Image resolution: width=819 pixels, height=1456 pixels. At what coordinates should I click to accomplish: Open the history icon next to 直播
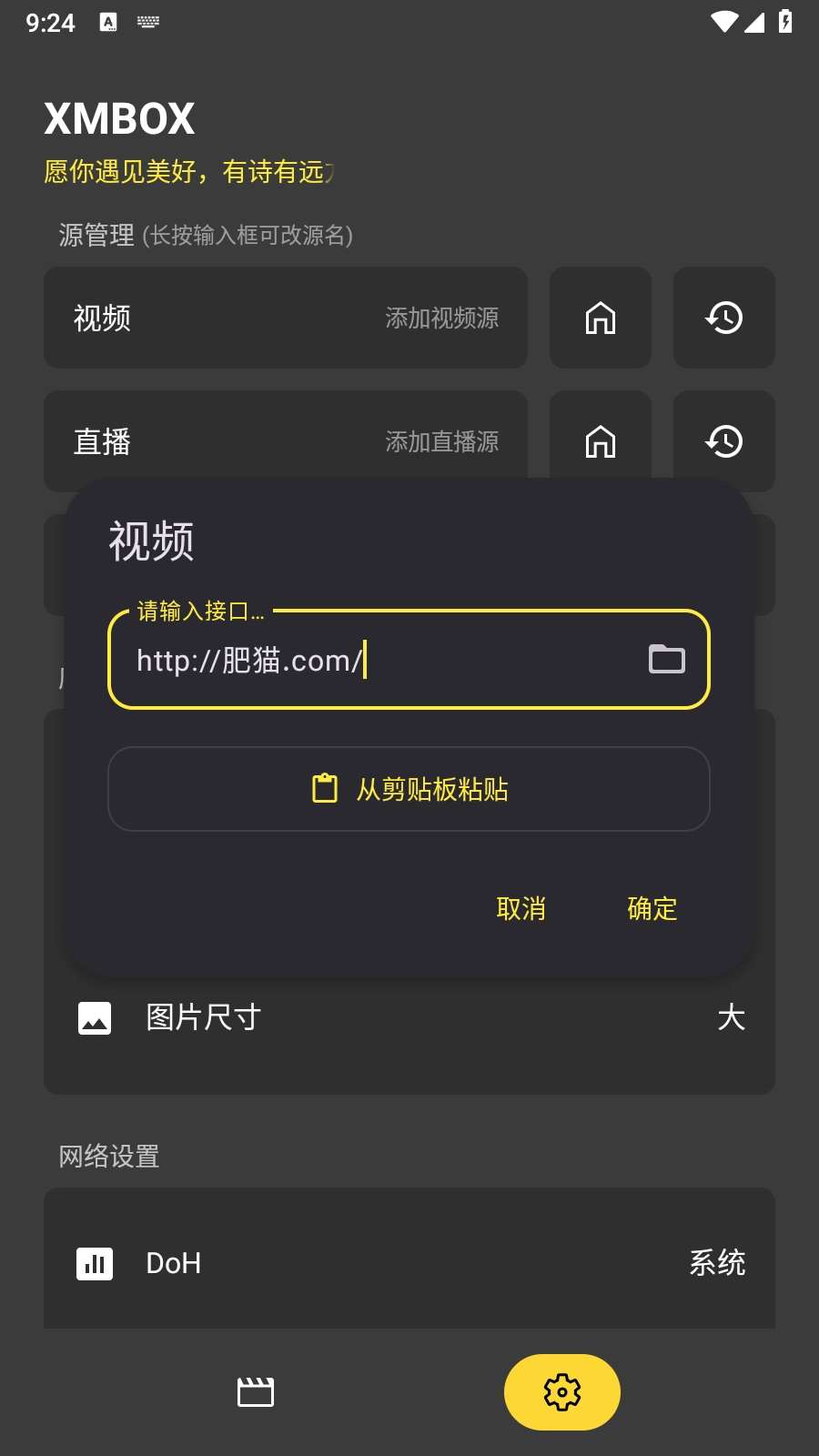tap(723, 441)
